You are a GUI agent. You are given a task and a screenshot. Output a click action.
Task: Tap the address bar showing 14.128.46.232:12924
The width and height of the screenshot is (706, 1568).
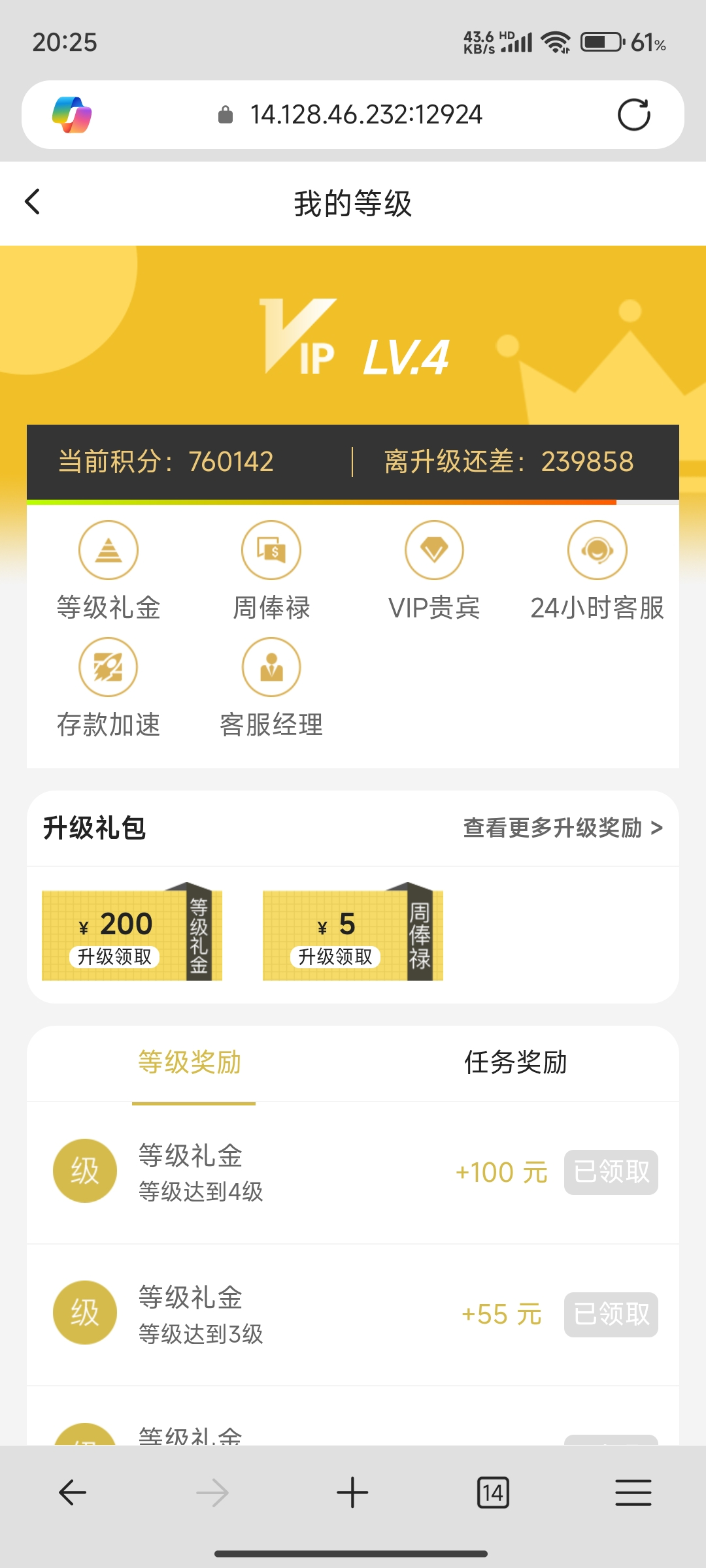click(x=365, y=115)
